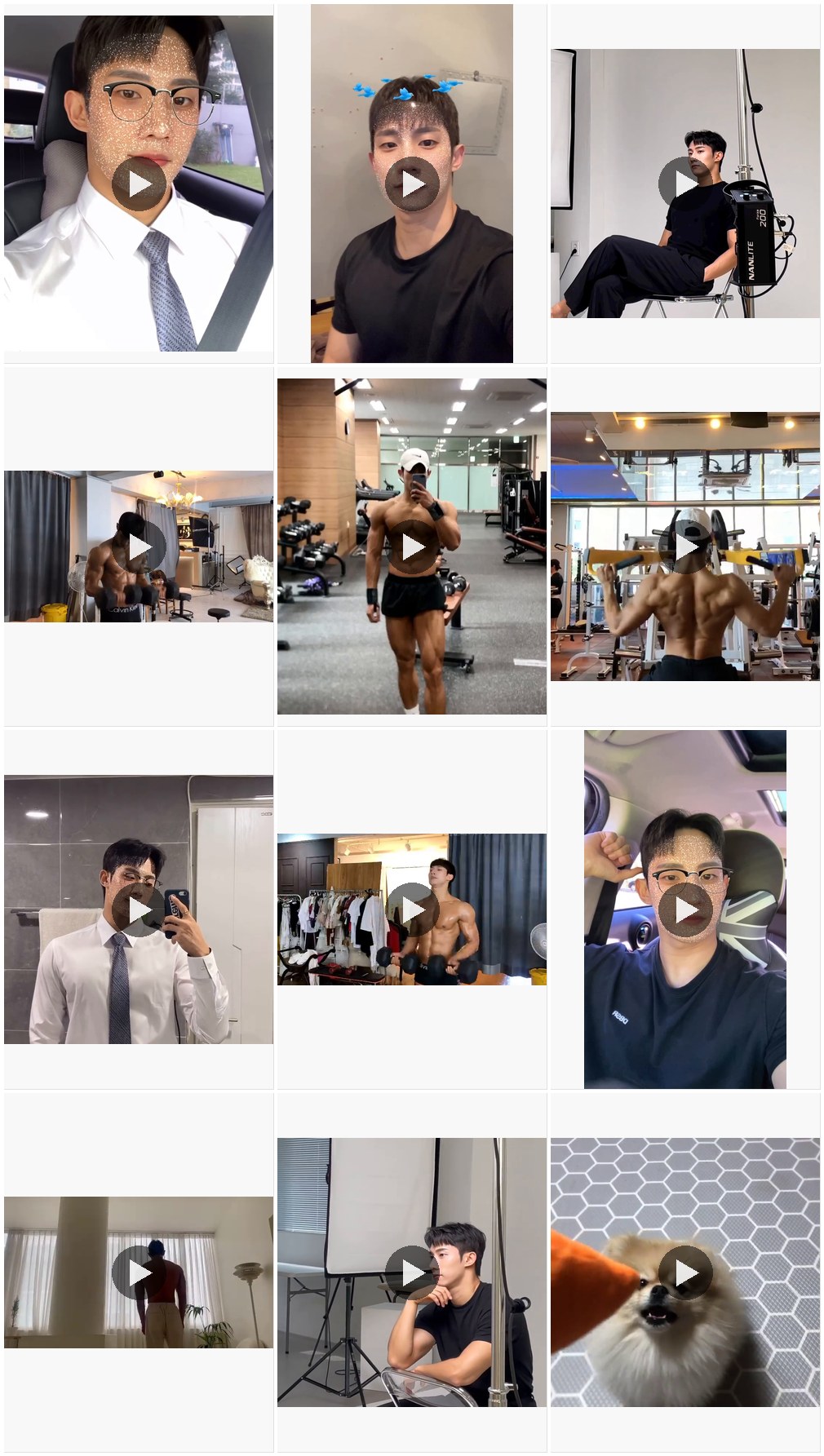Play the studio video of man leaning on chair
The height and width of the screenshot is (1456, 824).
coord(412,1272)
